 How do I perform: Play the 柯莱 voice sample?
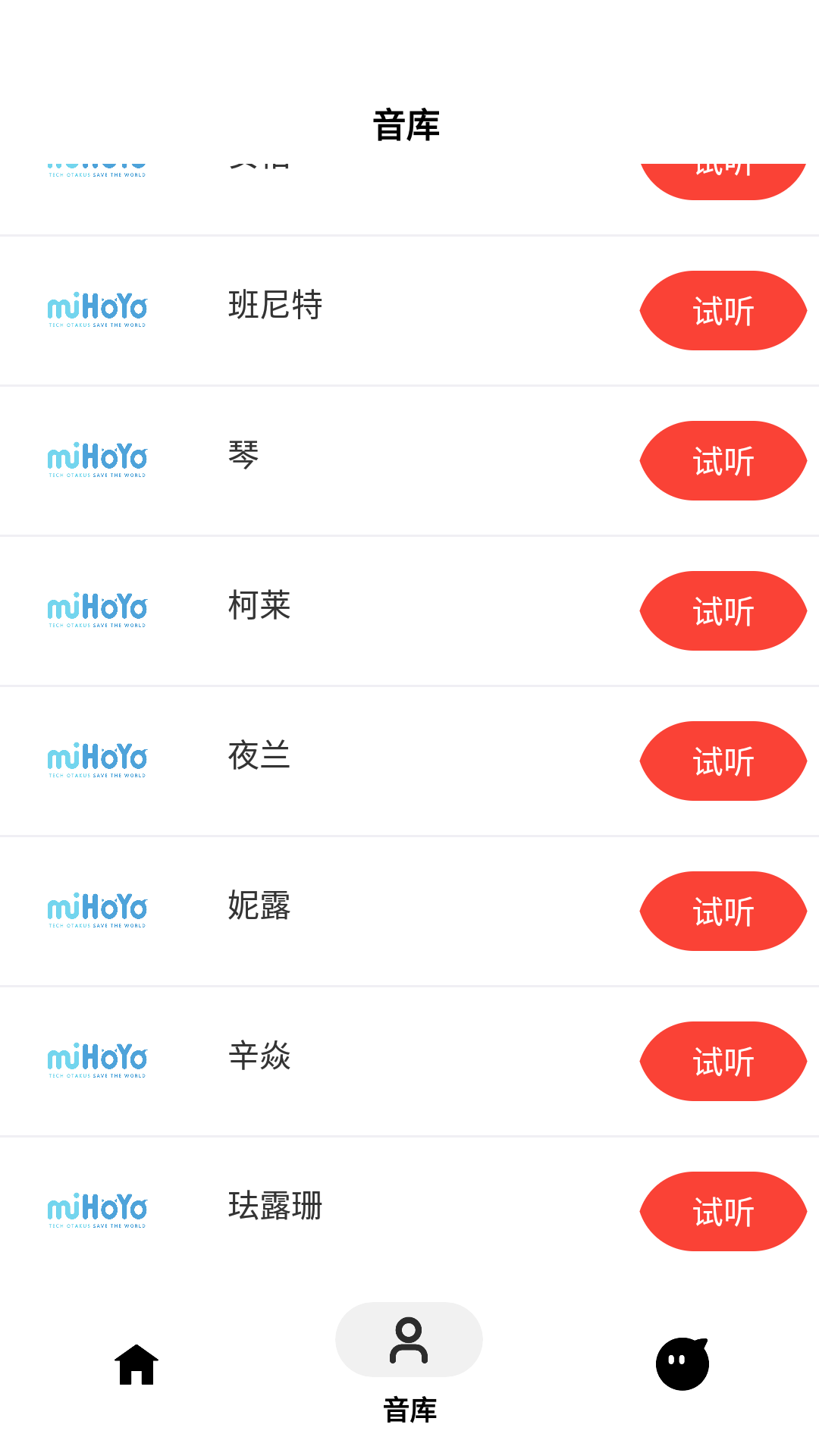click(x=723, y=611)
